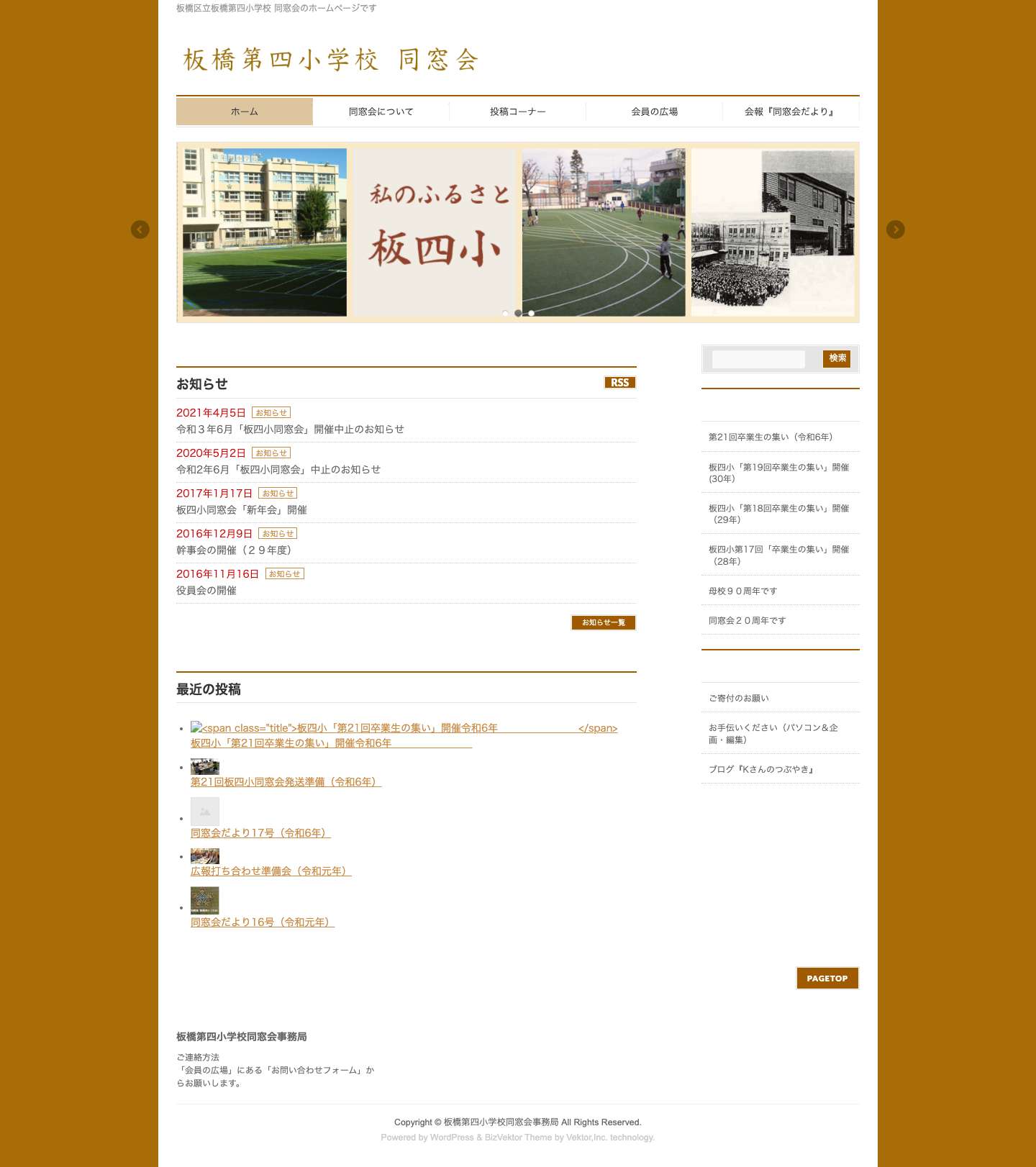This screenshot has width=1036, height=1167.
Task: Click the placeholder thumbnail for 同窓会だより17号
Action: click(204, 812)
